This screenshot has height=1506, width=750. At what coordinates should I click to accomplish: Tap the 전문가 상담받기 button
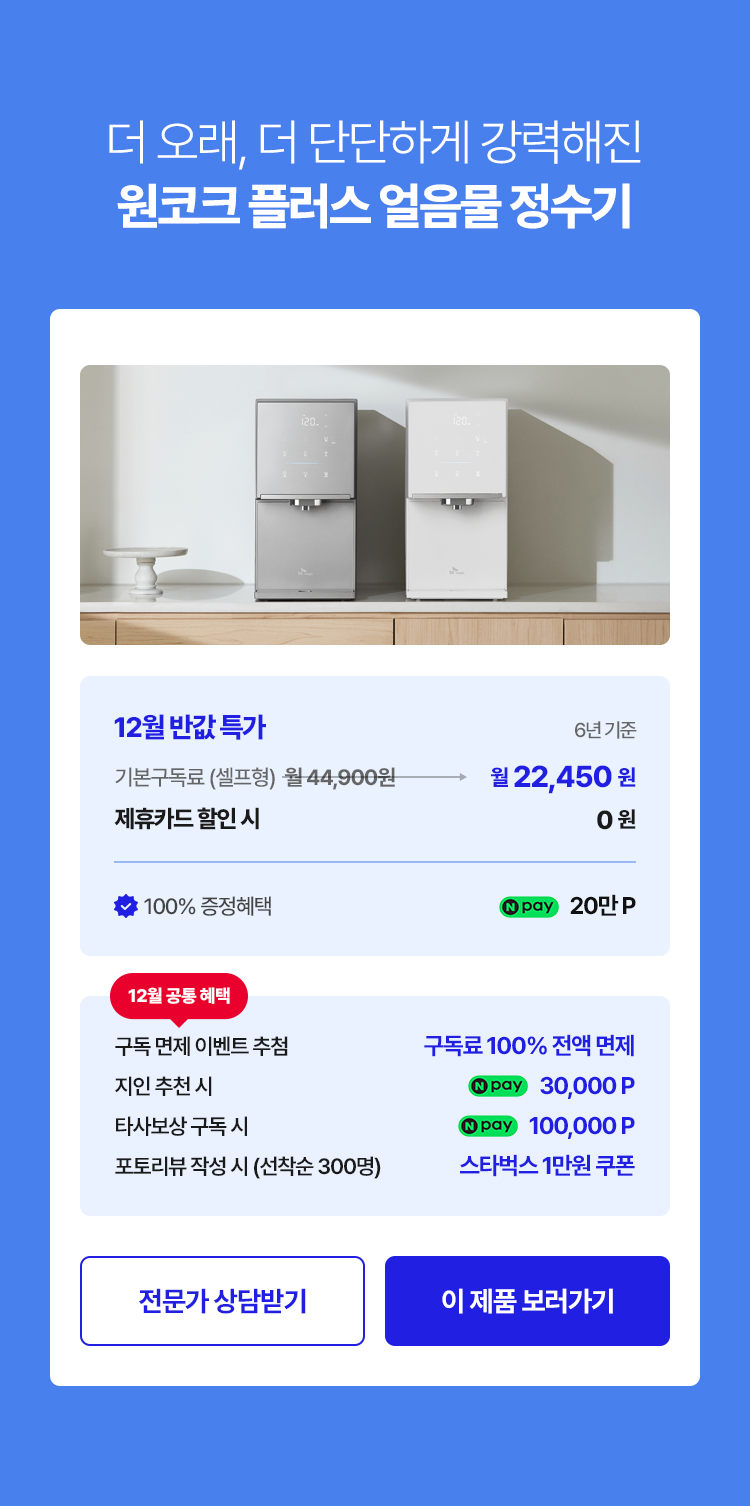point(222,1301)
